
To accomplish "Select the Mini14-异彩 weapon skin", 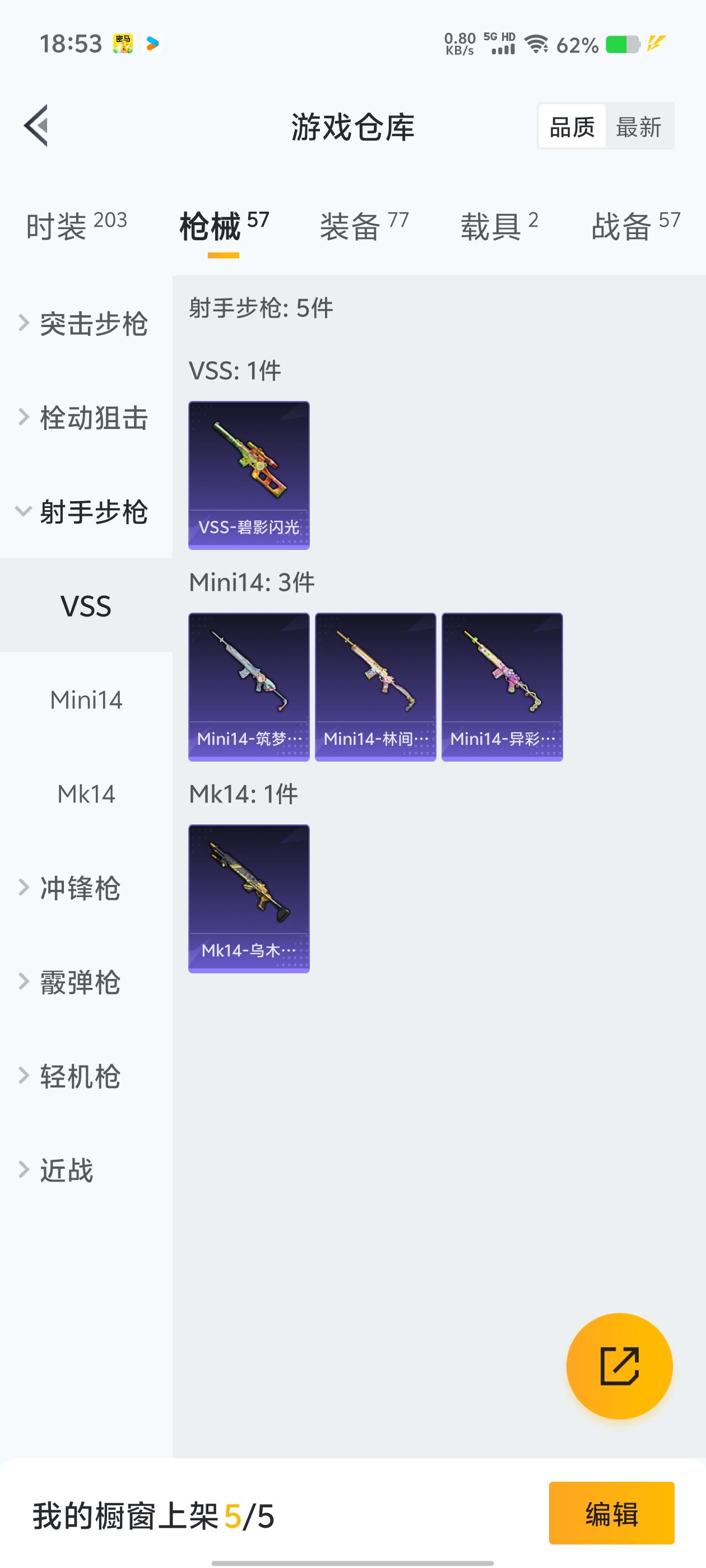I will coord(502,687).
